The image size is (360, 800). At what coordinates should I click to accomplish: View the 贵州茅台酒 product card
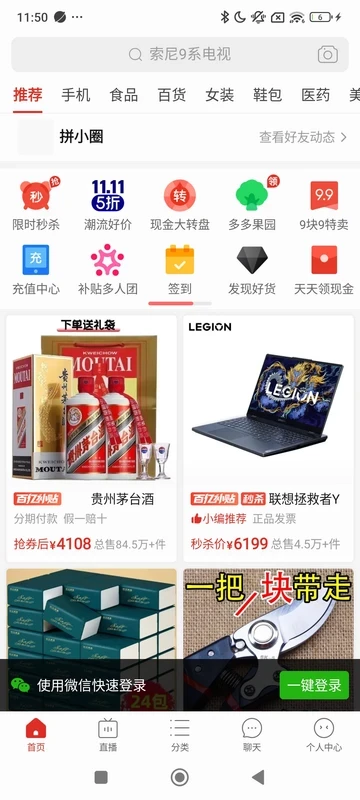tap(91, 438)
